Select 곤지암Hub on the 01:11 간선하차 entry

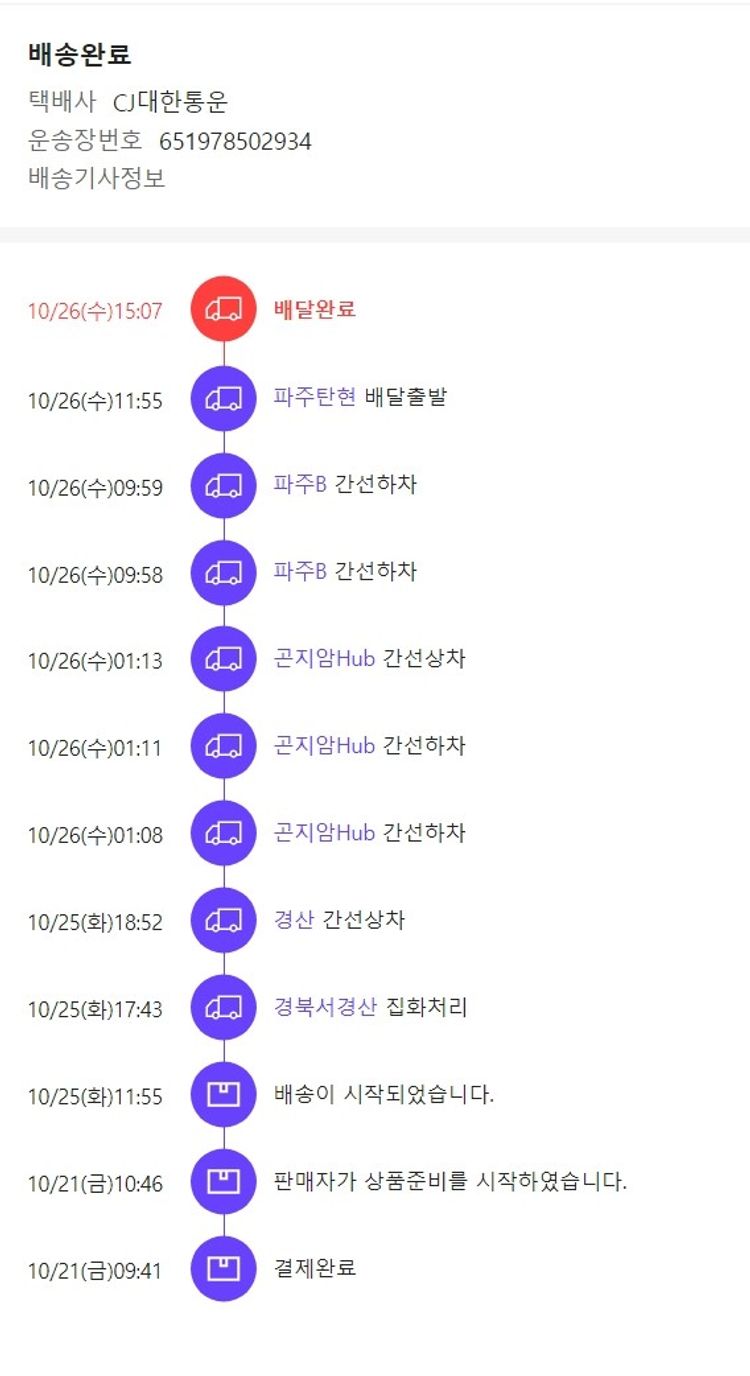[324, 745]
